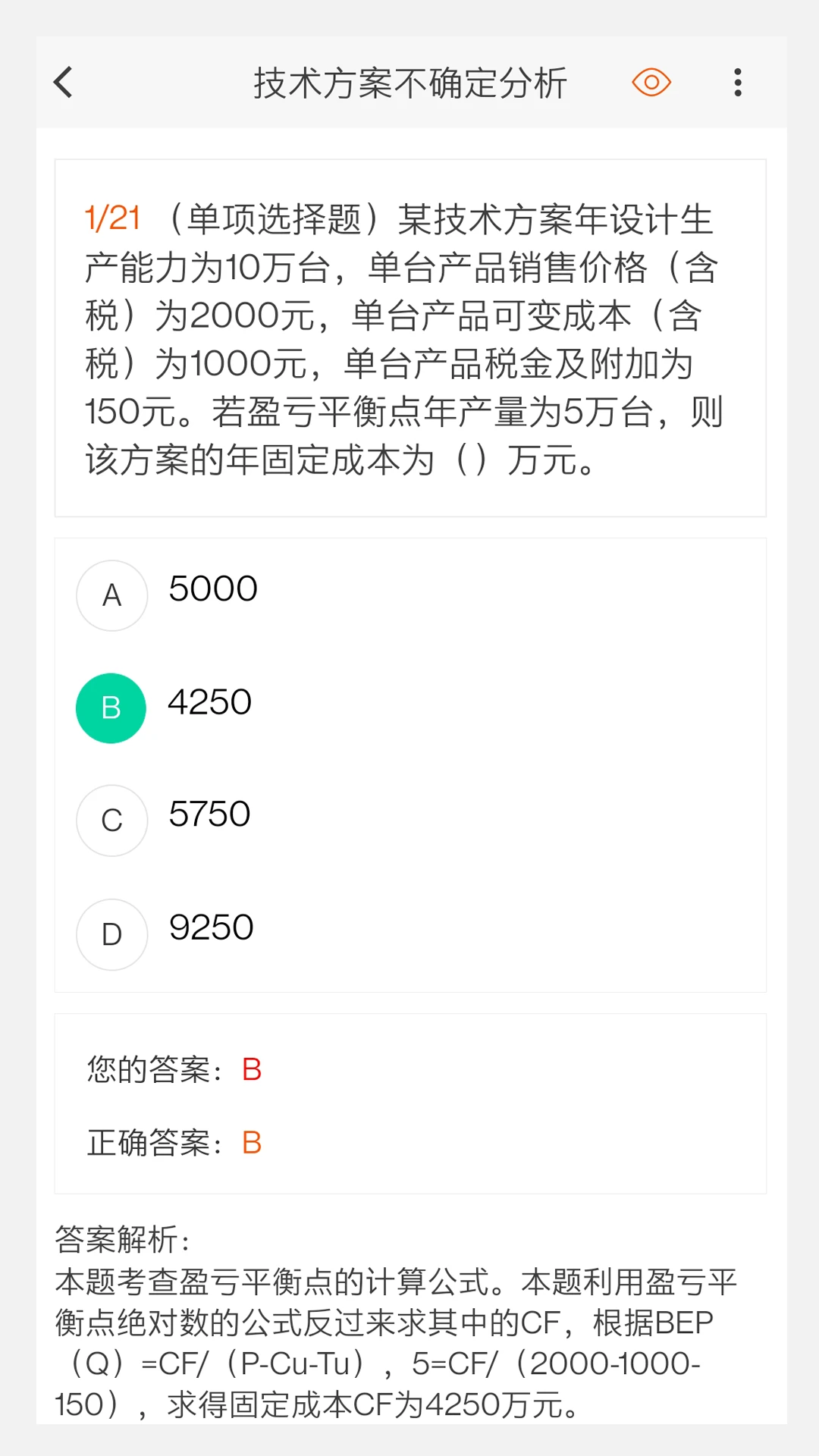Viewport: 819px width, 1456px height.
Task: Tap the 单项选择题 question type label
Action: tap(269, 218)
